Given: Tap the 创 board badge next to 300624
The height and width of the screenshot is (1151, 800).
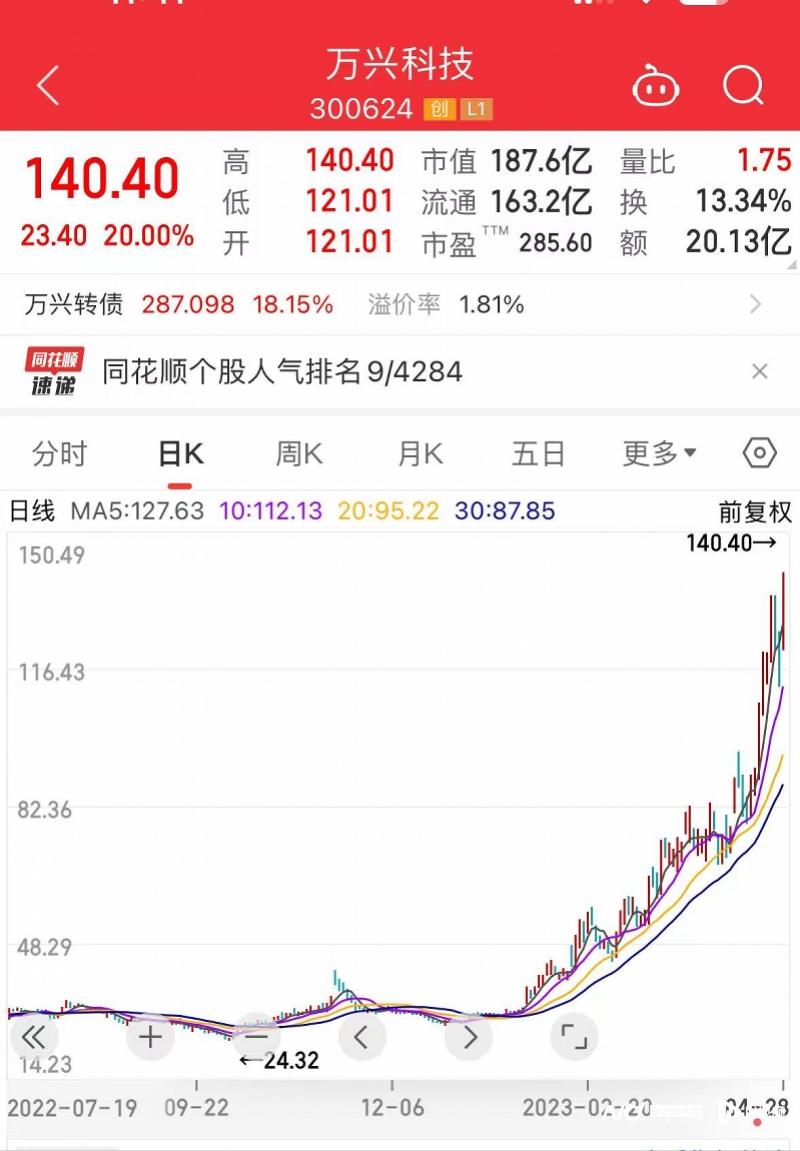Looking at the screenshot, I should tap(440, 111).
